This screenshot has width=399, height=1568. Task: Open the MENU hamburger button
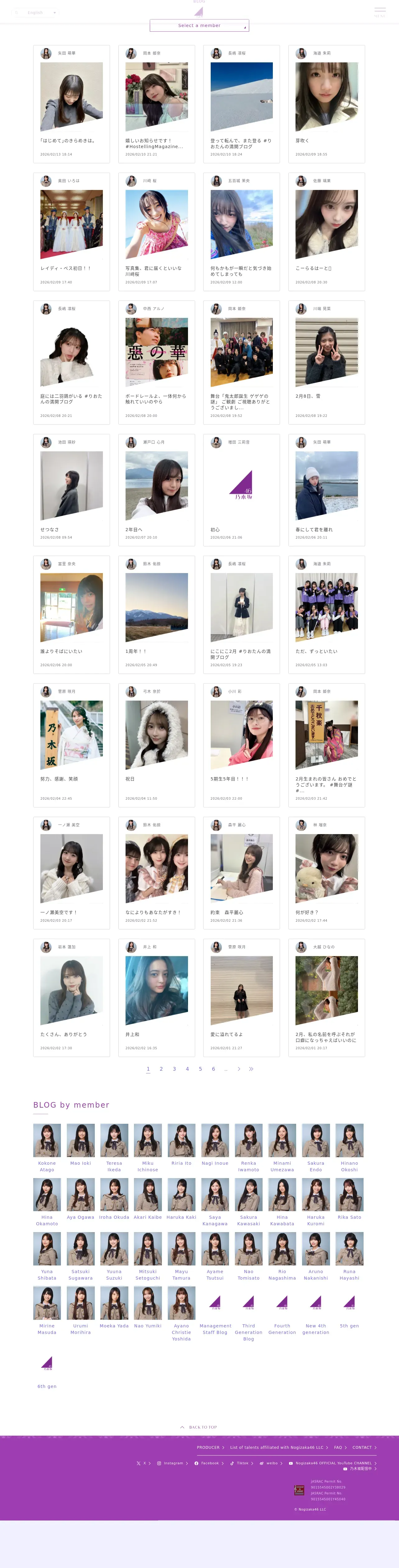379,11
